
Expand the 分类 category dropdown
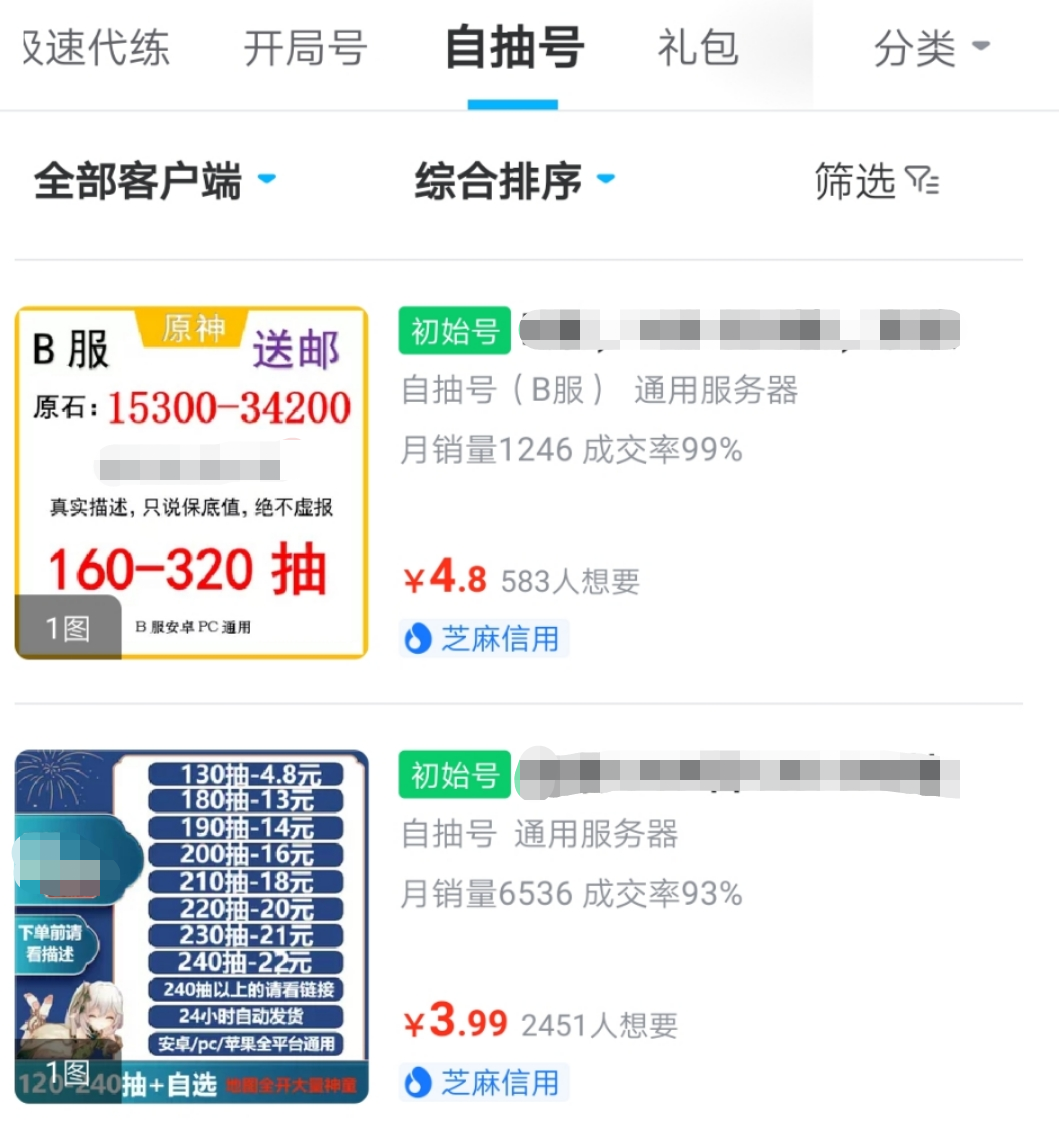pyautogui.click(x=931, y=47)
